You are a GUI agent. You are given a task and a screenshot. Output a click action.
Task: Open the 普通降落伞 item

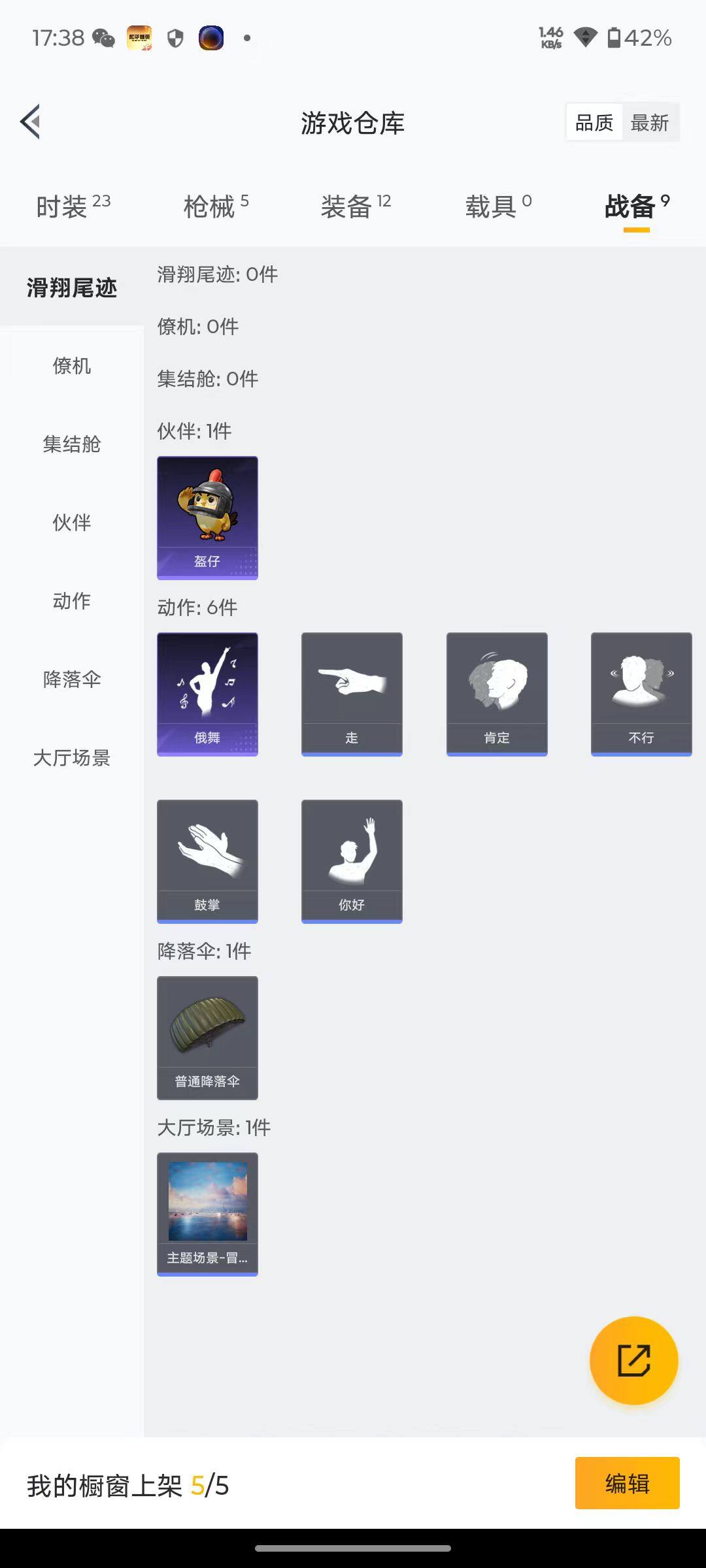tap(207, 1037)
